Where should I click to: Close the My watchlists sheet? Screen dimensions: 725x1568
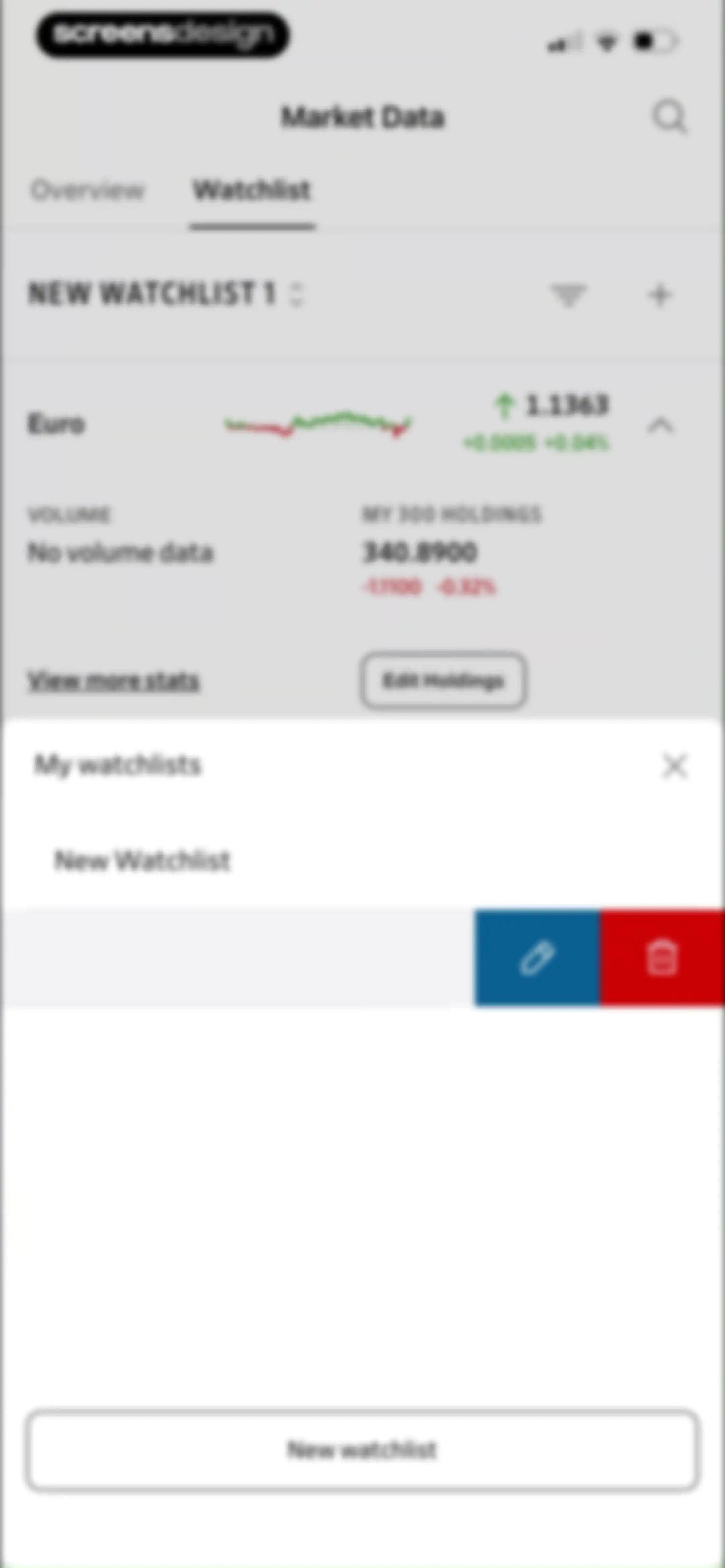tap(674, 766)
